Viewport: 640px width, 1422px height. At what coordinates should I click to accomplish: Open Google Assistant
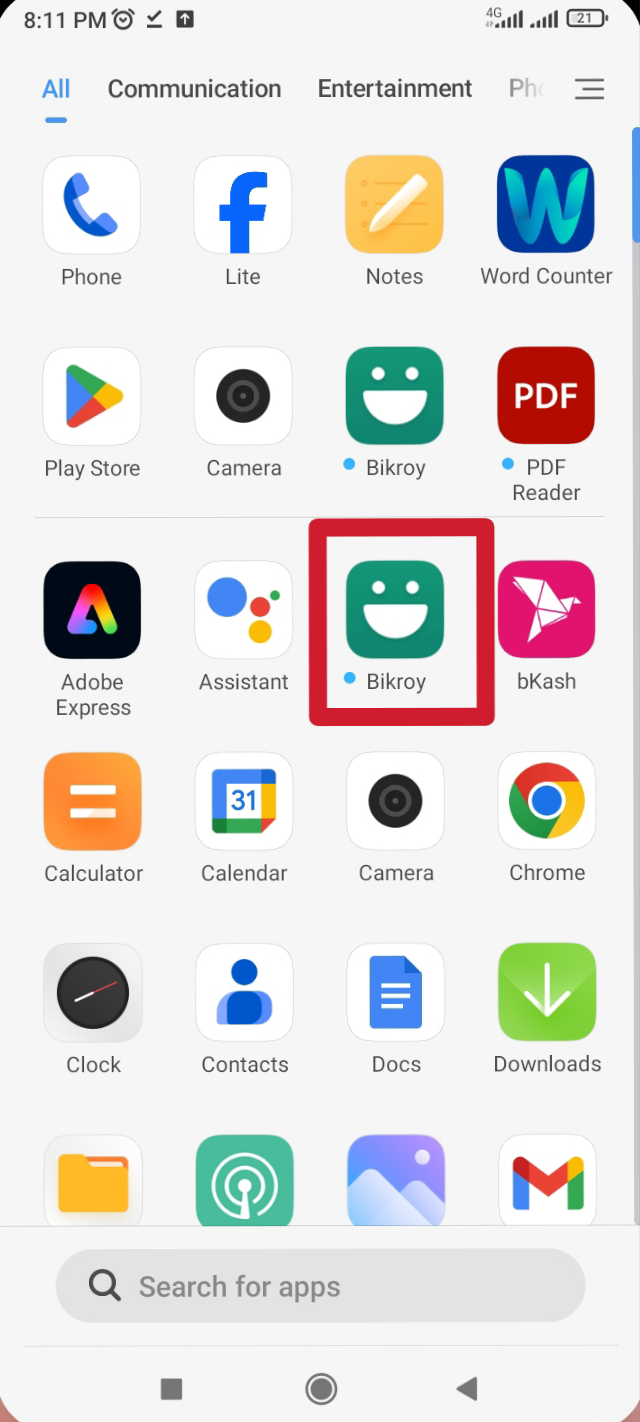243,610
